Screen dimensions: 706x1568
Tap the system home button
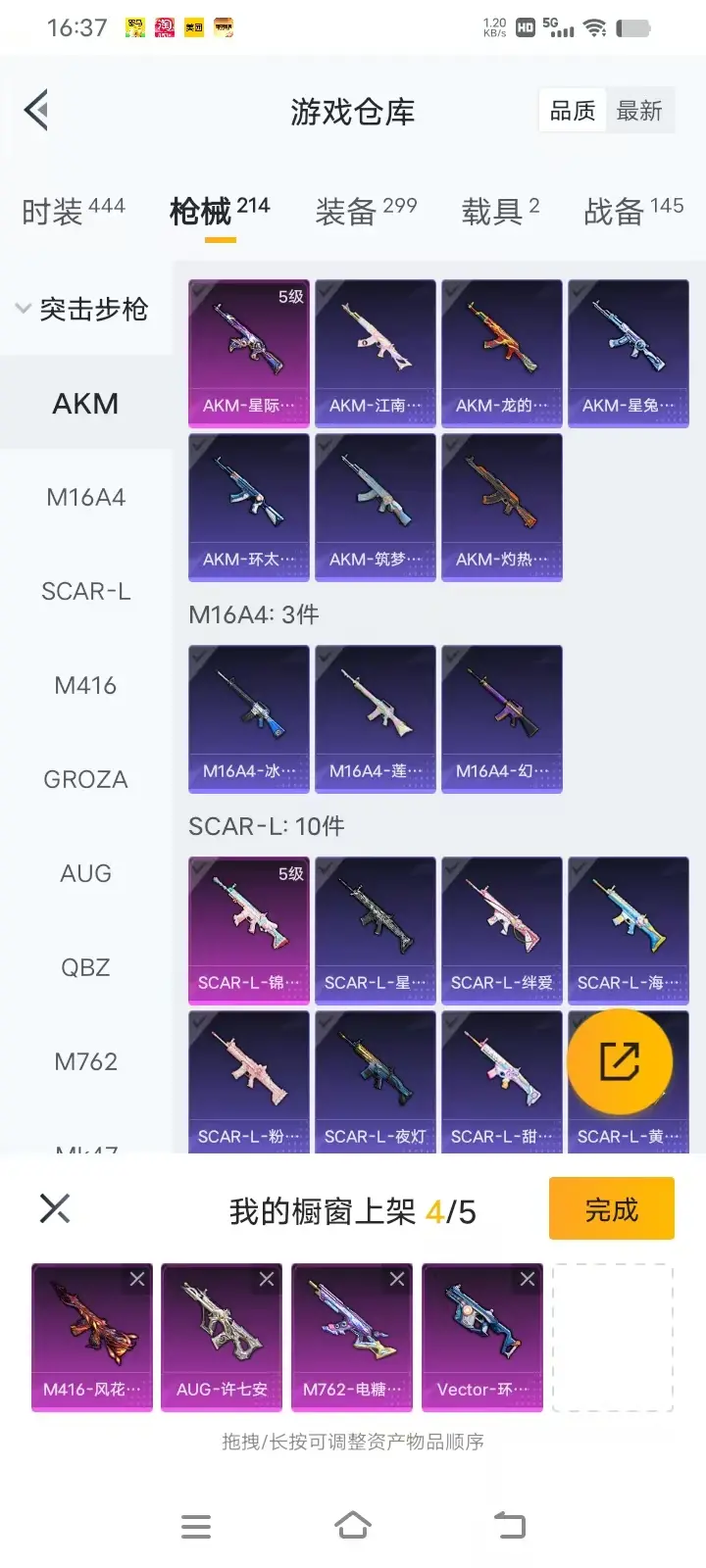click(x=353, y=1526)
